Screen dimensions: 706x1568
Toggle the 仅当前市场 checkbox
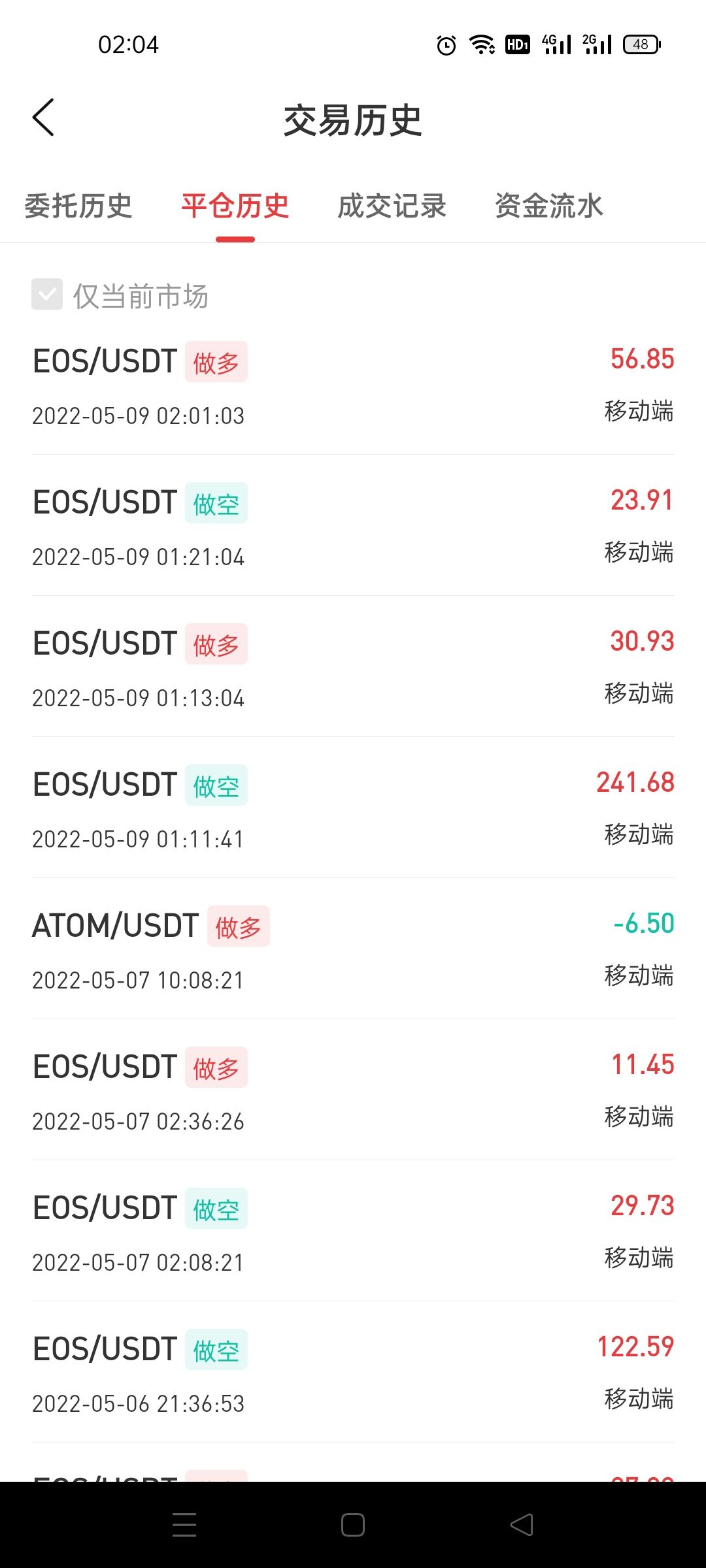point(48,295)
